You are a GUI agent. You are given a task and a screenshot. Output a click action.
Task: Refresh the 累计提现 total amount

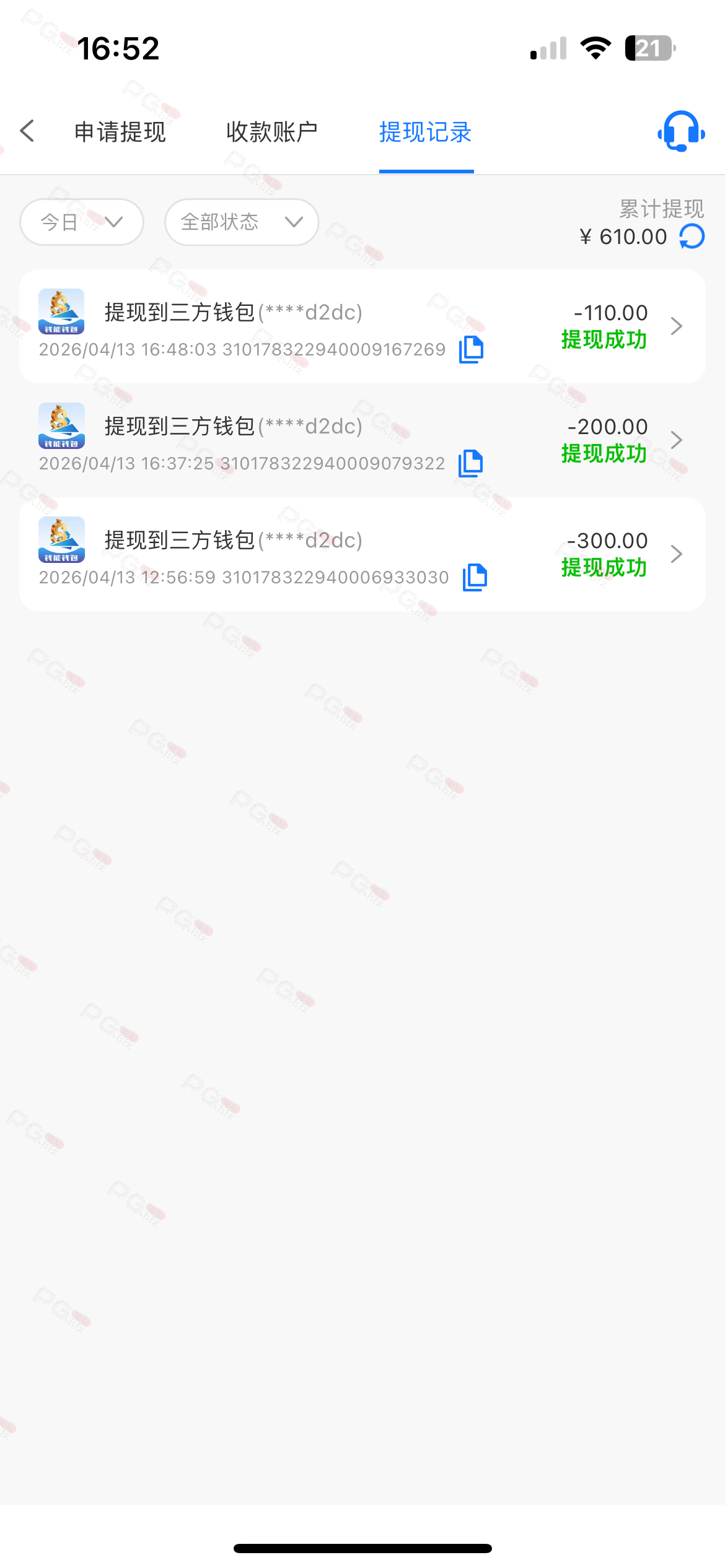[692, 237]
